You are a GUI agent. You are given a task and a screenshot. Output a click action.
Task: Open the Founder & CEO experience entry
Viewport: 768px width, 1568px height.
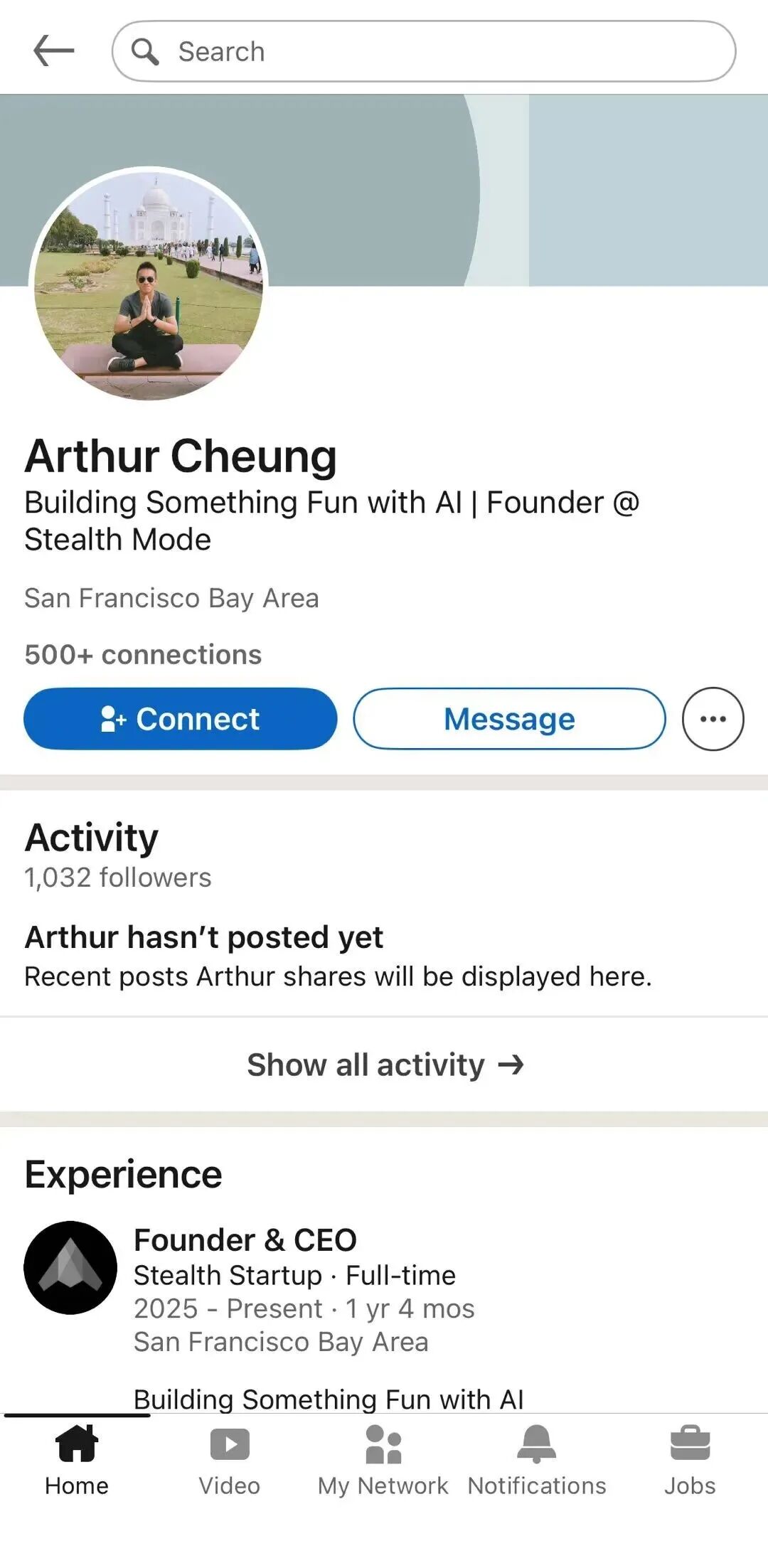click(x=245, y=1240)
